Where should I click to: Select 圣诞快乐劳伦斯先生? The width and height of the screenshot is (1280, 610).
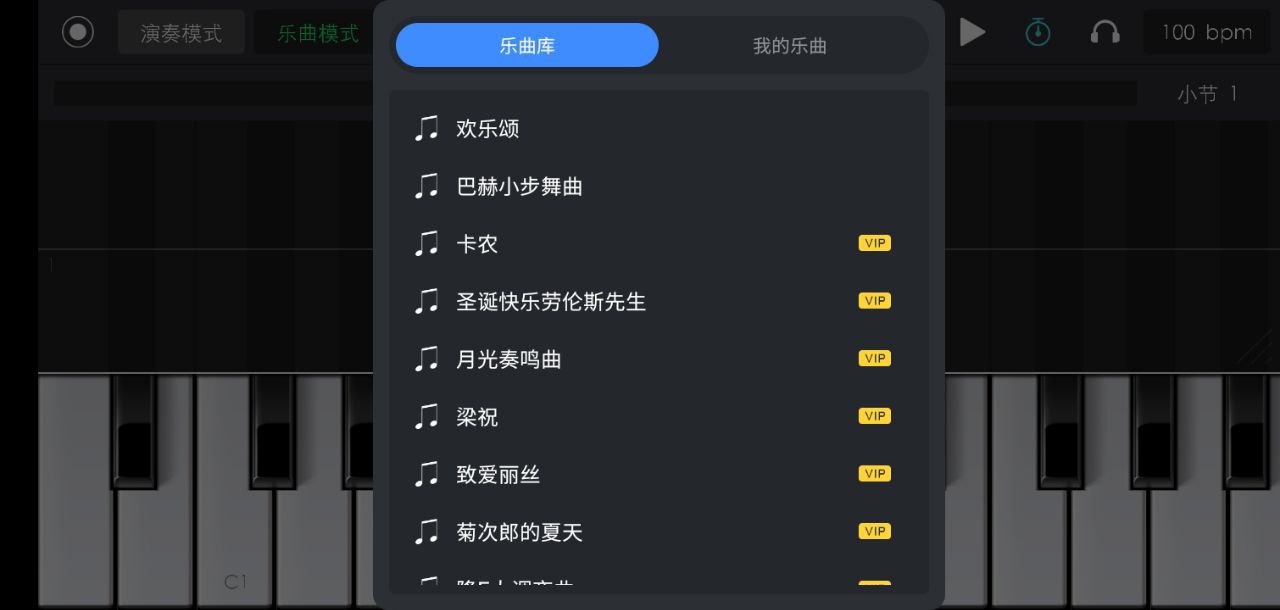click(x=551, y=302)
